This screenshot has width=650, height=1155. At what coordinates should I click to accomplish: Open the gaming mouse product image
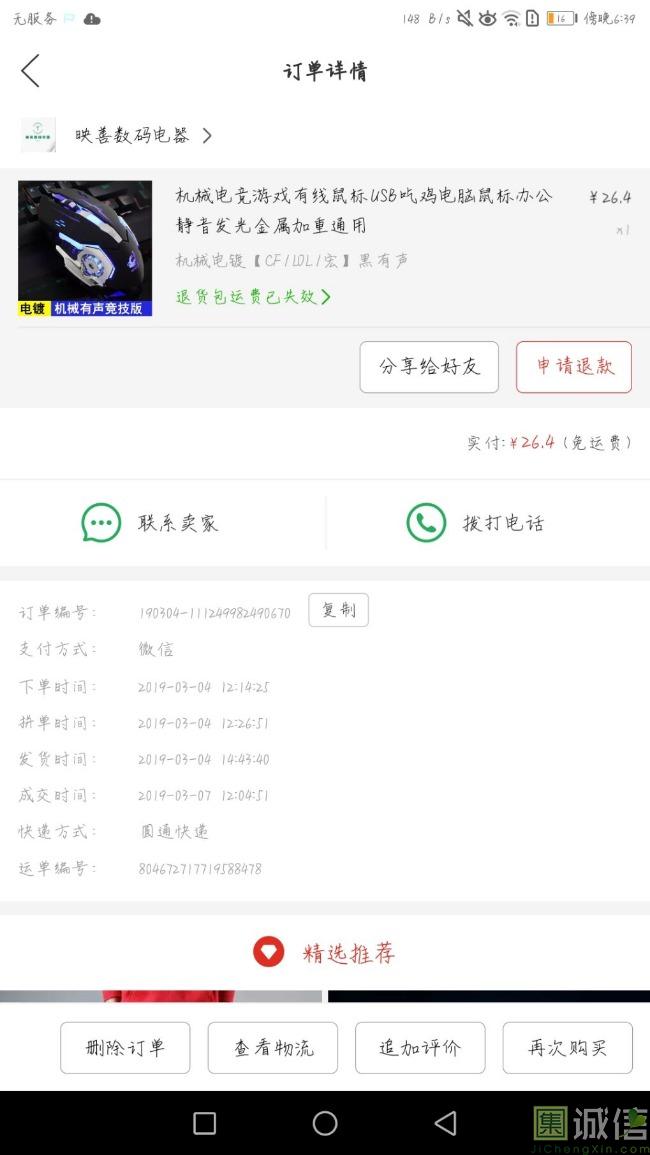coord(85,248)
